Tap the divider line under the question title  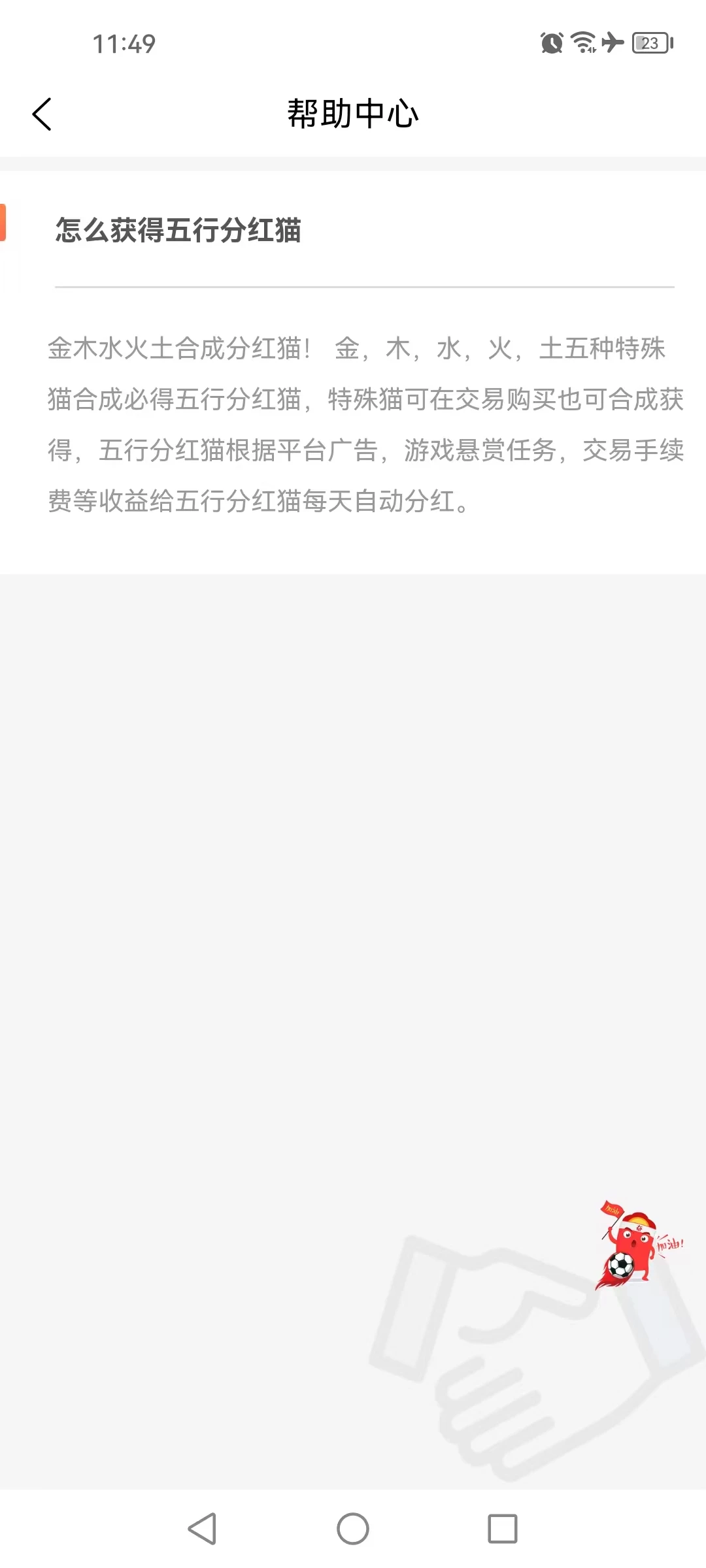366,286
